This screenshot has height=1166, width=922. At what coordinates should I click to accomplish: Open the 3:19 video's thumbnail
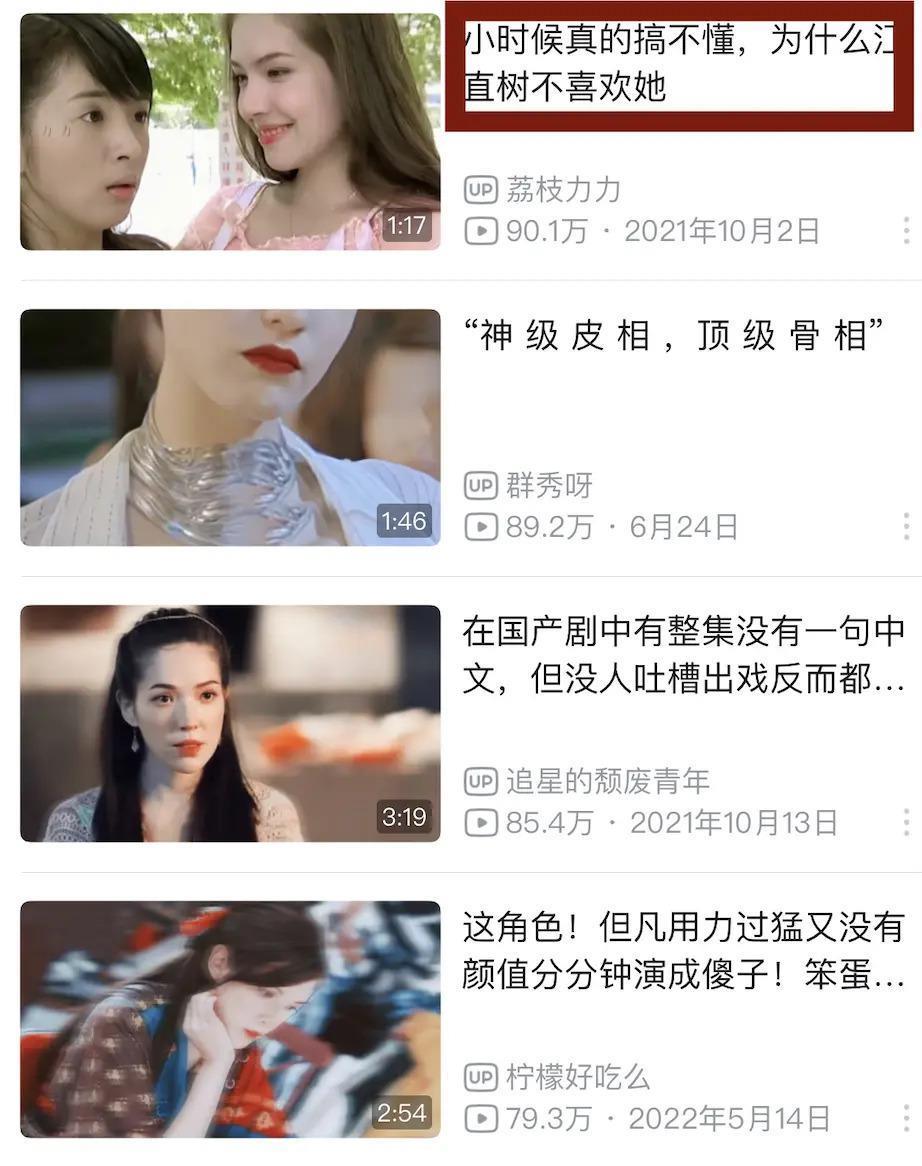pyautogui.click(x=230, y=723)
